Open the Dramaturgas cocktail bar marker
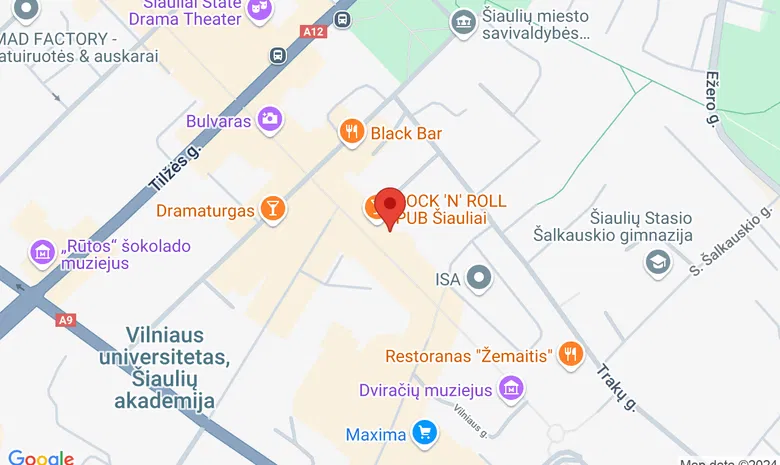Screen dimensions: 780x465 pyautogui.click(x=272, y=208)
